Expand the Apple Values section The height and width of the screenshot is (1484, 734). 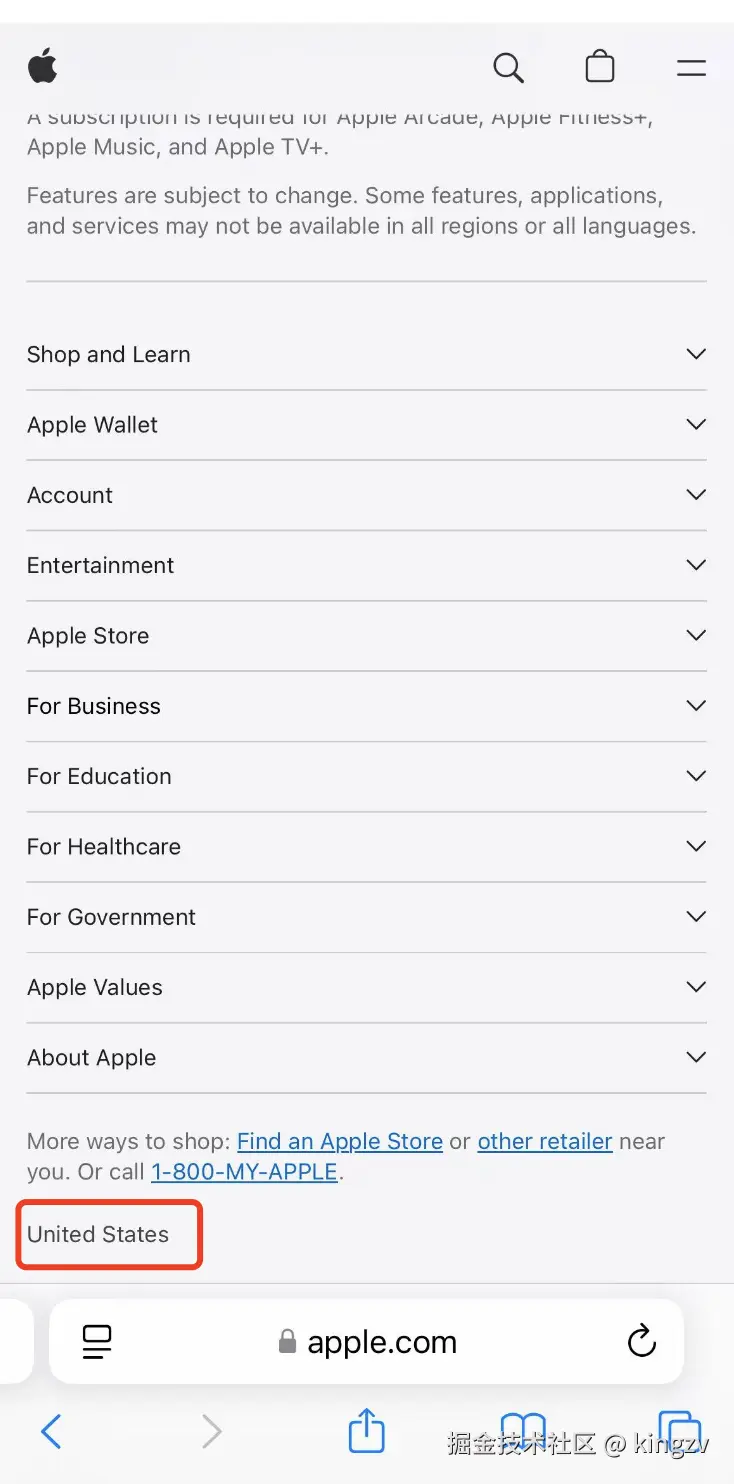366,987
